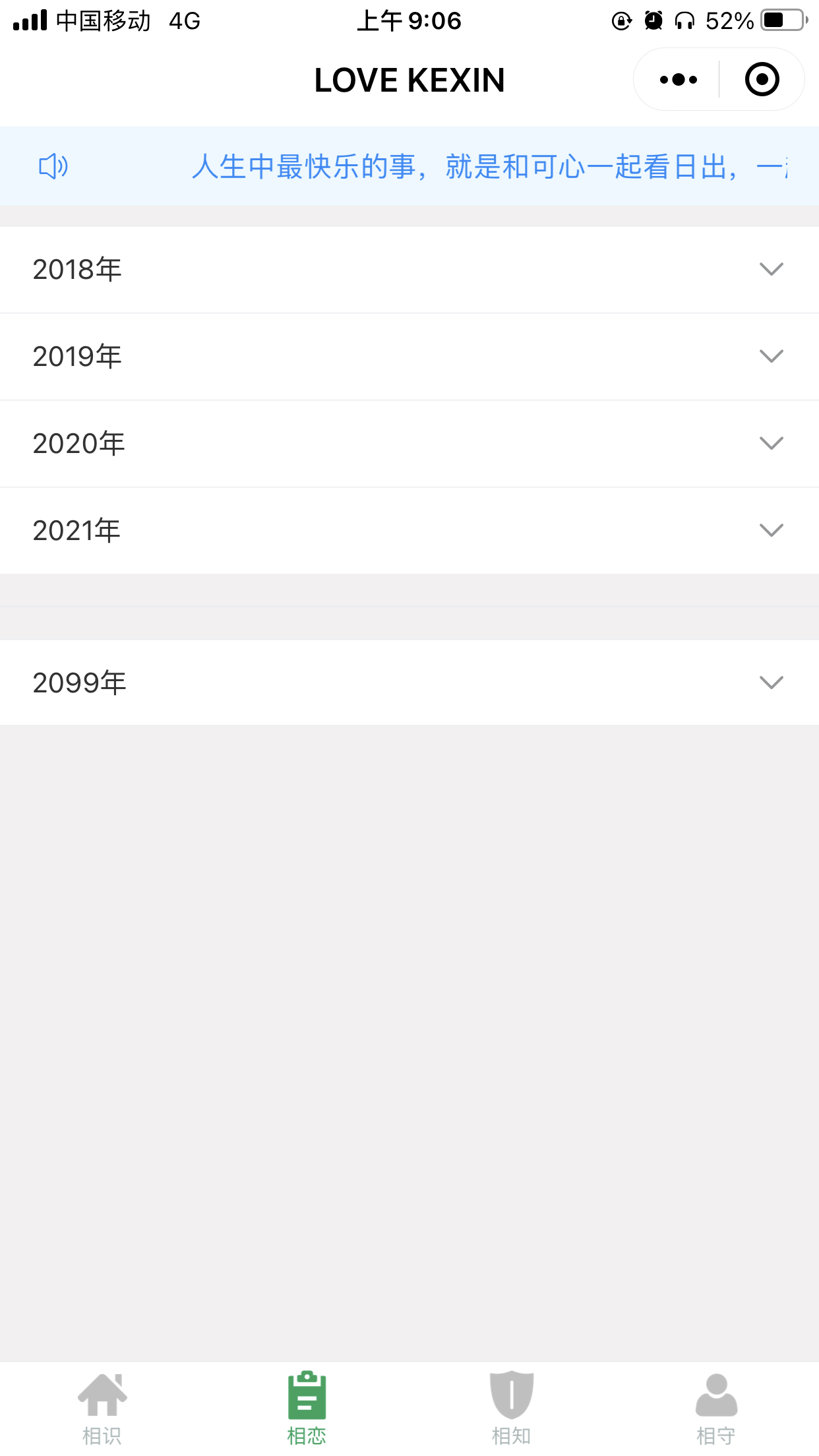Expand the 2099年 section

point(409,682)
